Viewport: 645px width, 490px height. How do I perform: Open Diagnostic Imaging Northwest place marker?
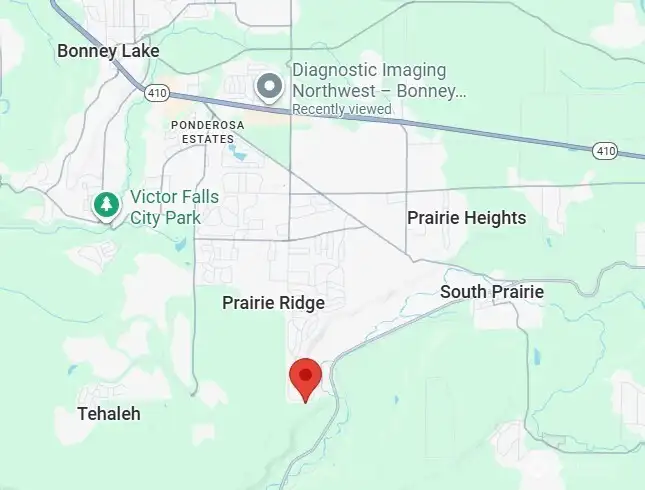coord(269,87)
